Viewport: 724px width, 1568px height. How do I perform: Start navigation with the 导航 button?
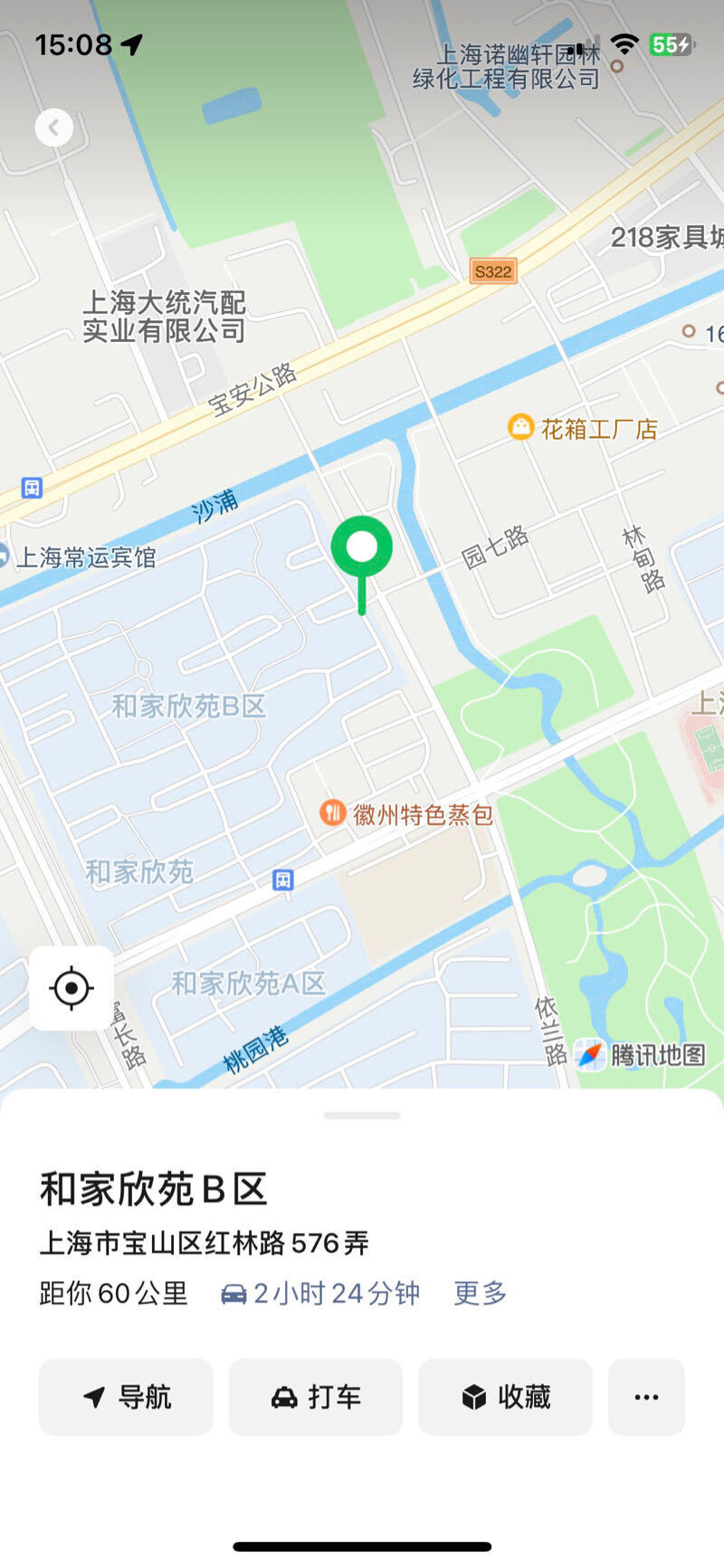click(126, 1397)
